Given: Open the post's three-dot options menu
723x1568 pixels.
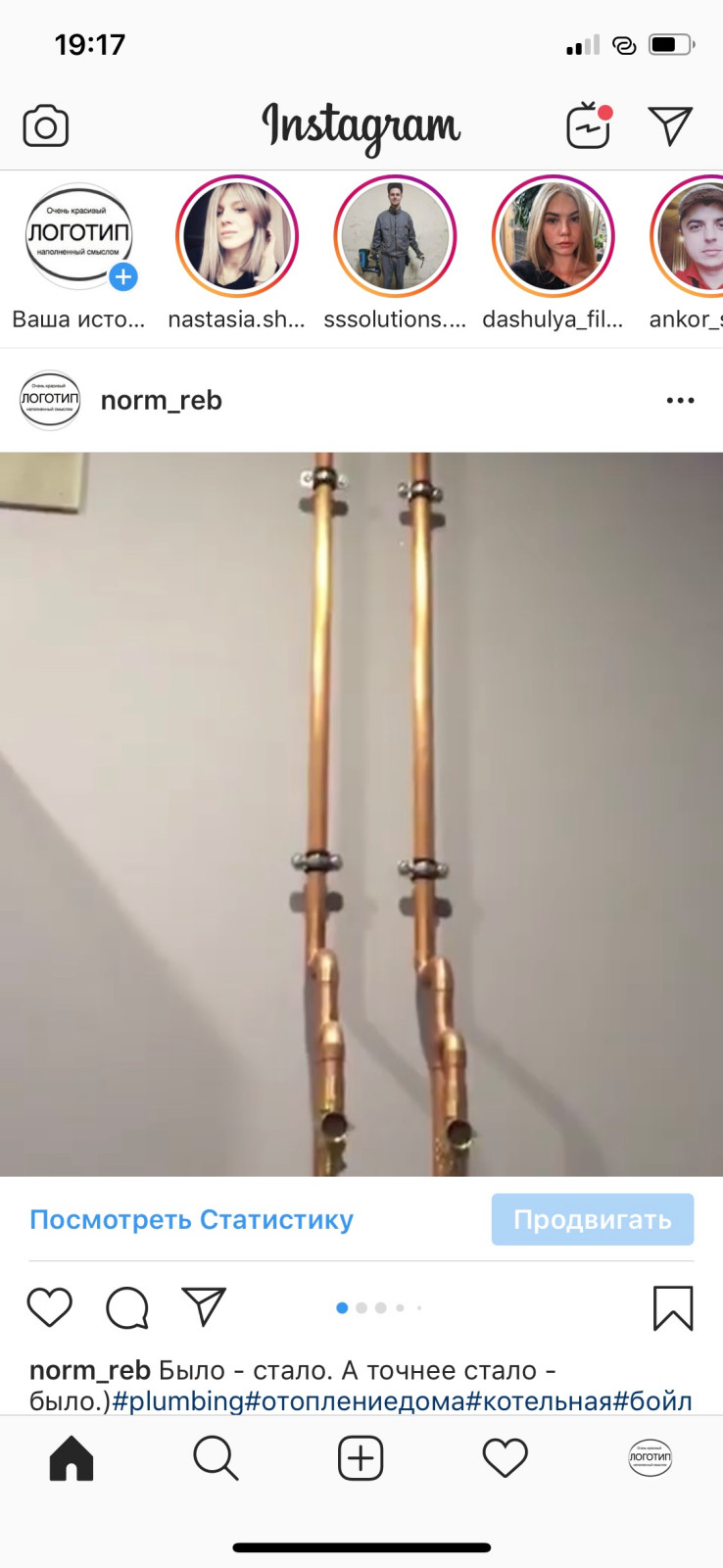Looking at the screenshot, I should (x=680, y=400).
